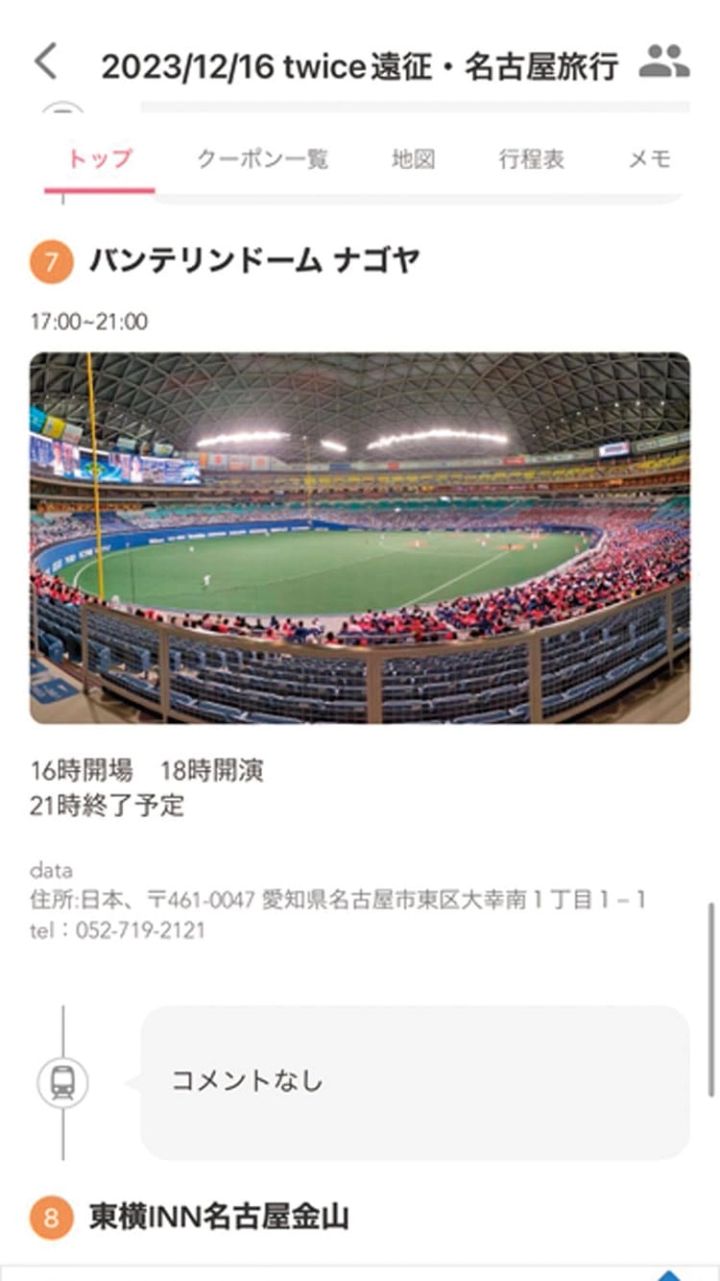Select the 行程表 tab
Image resolution: width=720 pixels, height=1281 pixels.
click(531, 159)
